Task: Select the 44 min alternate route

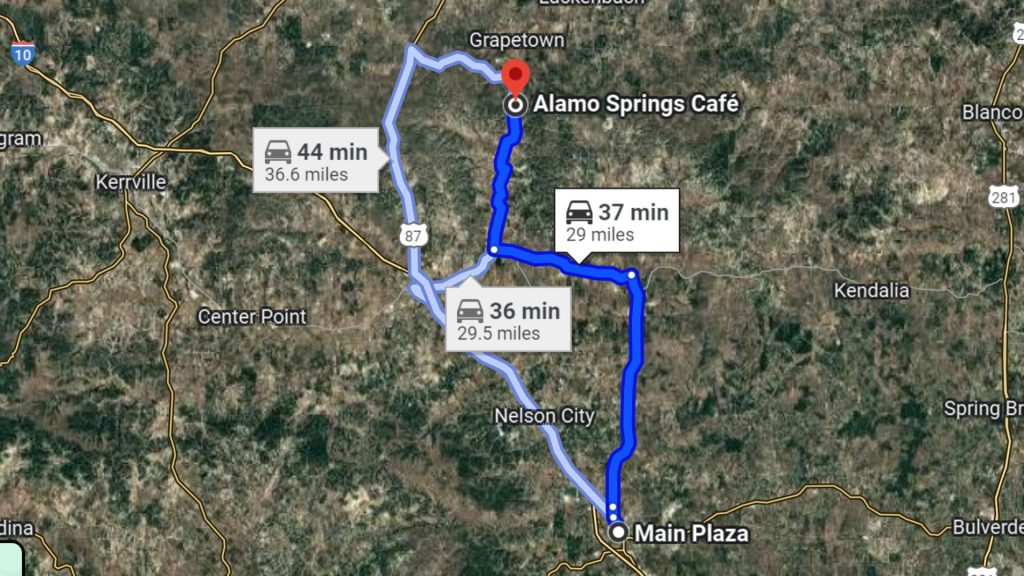Action: pos(316,161)
